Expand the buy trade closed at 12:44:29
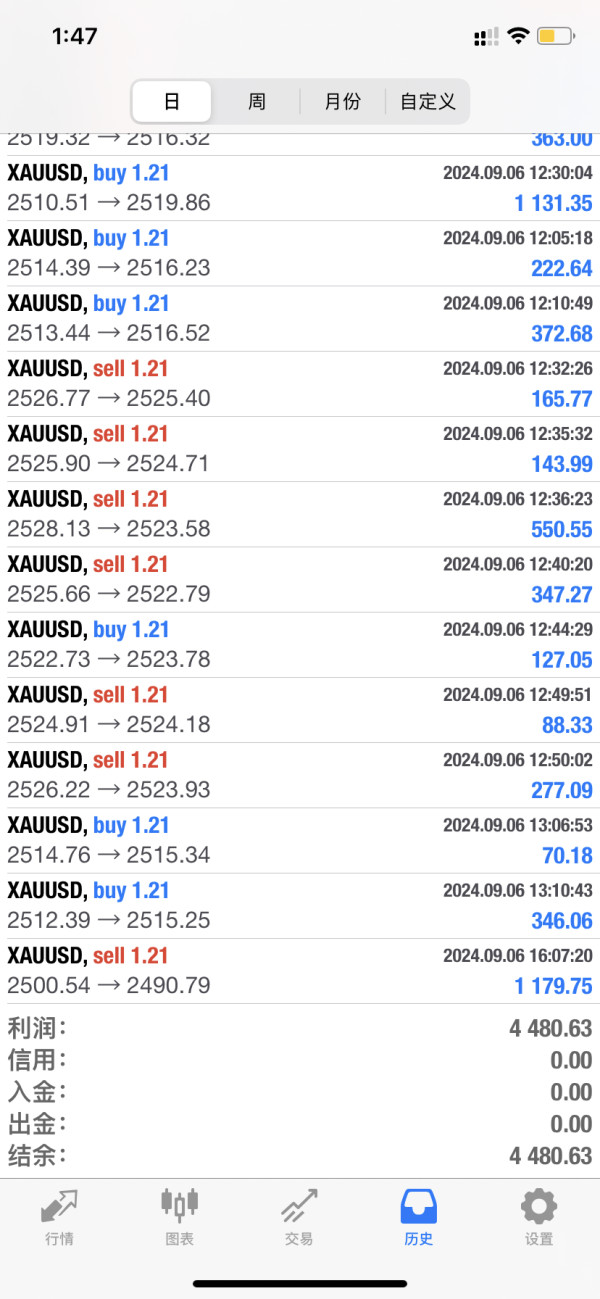The image size is (600, 1299). (x=300, y=645)
